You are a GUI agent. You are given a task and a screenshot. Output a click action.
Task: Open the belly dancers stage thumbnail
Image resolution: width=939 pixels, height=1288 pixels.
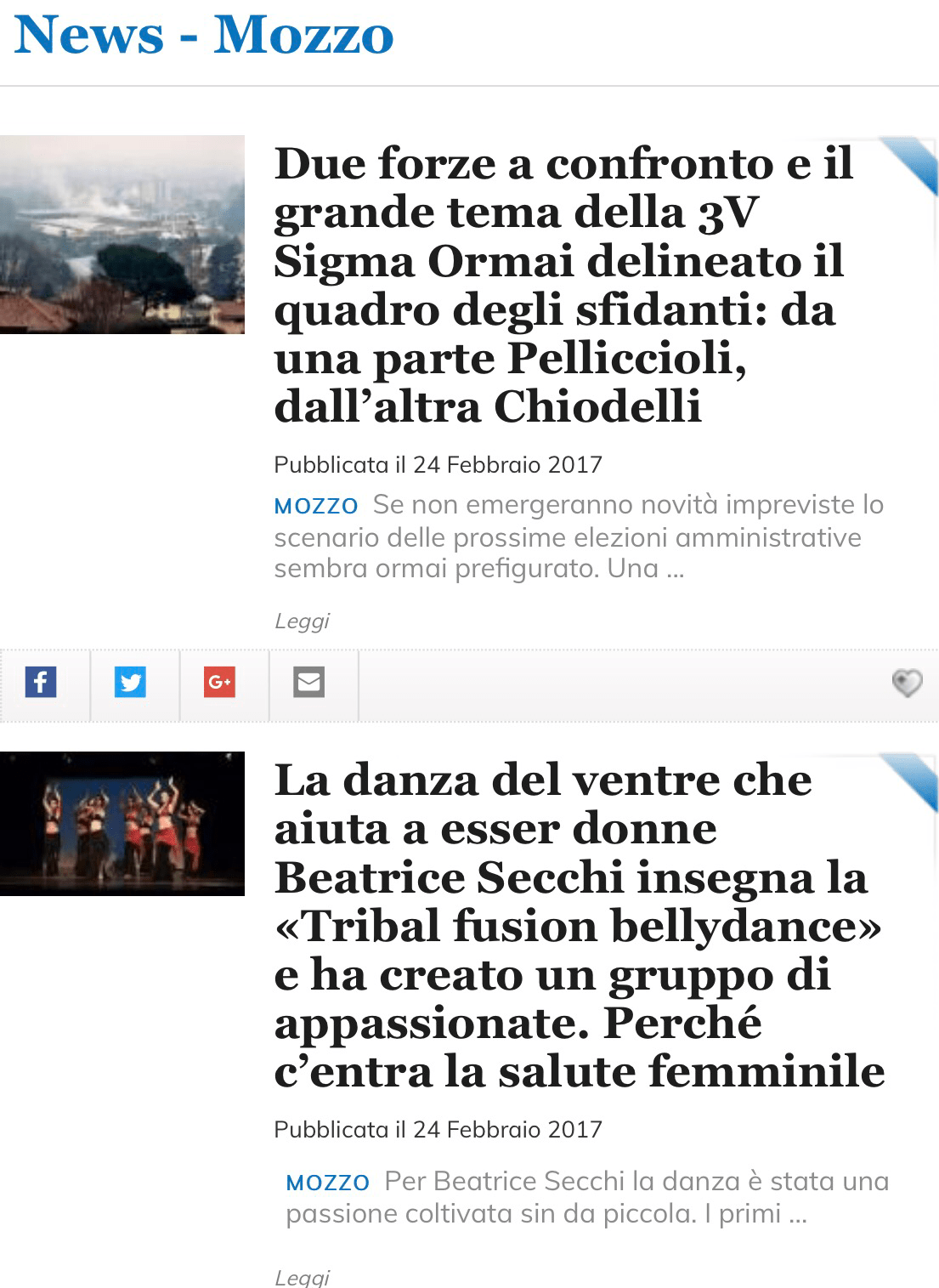(122, 823)
